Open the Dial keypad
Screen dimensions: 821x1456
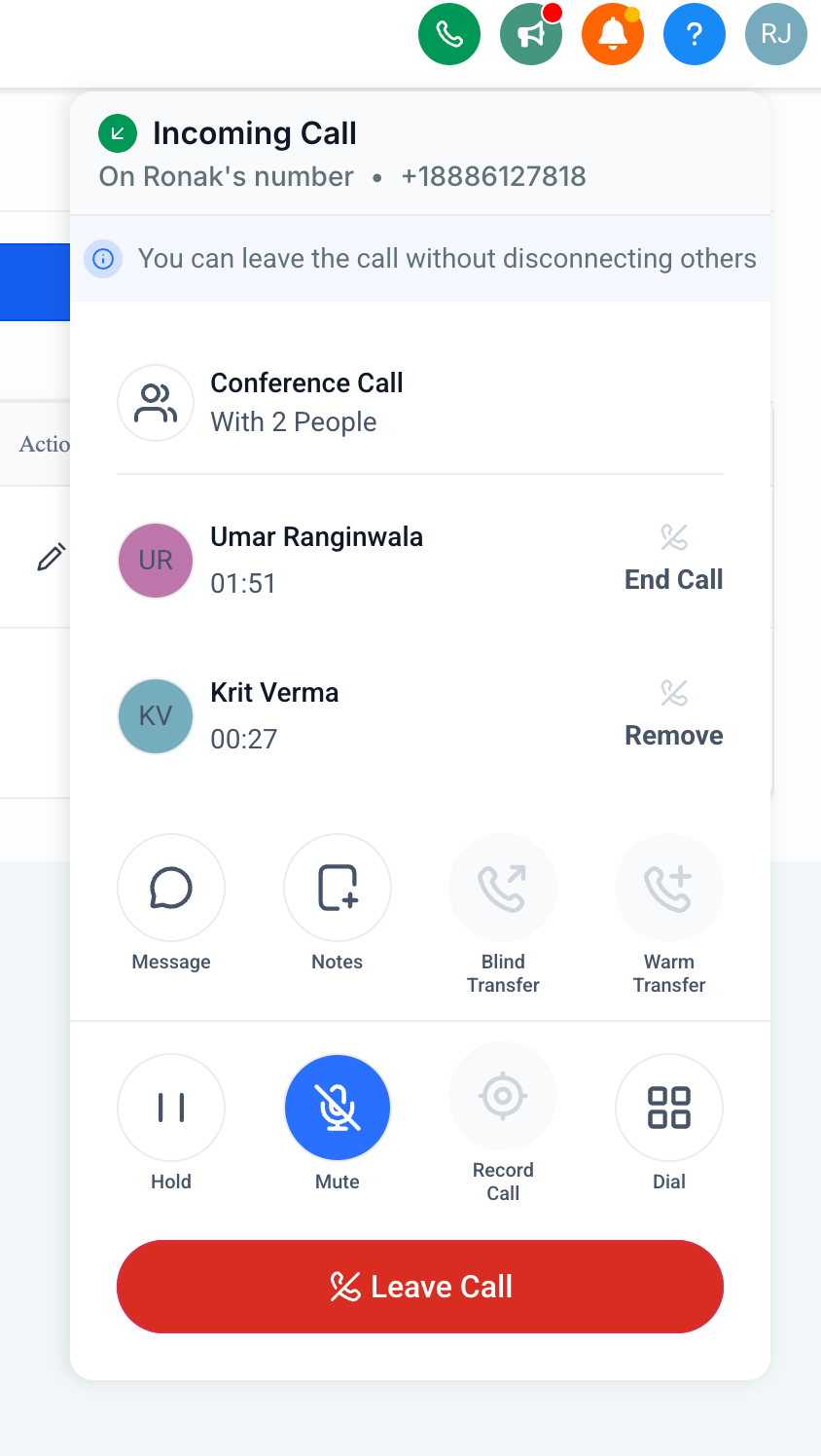(x=669, y=1108)
